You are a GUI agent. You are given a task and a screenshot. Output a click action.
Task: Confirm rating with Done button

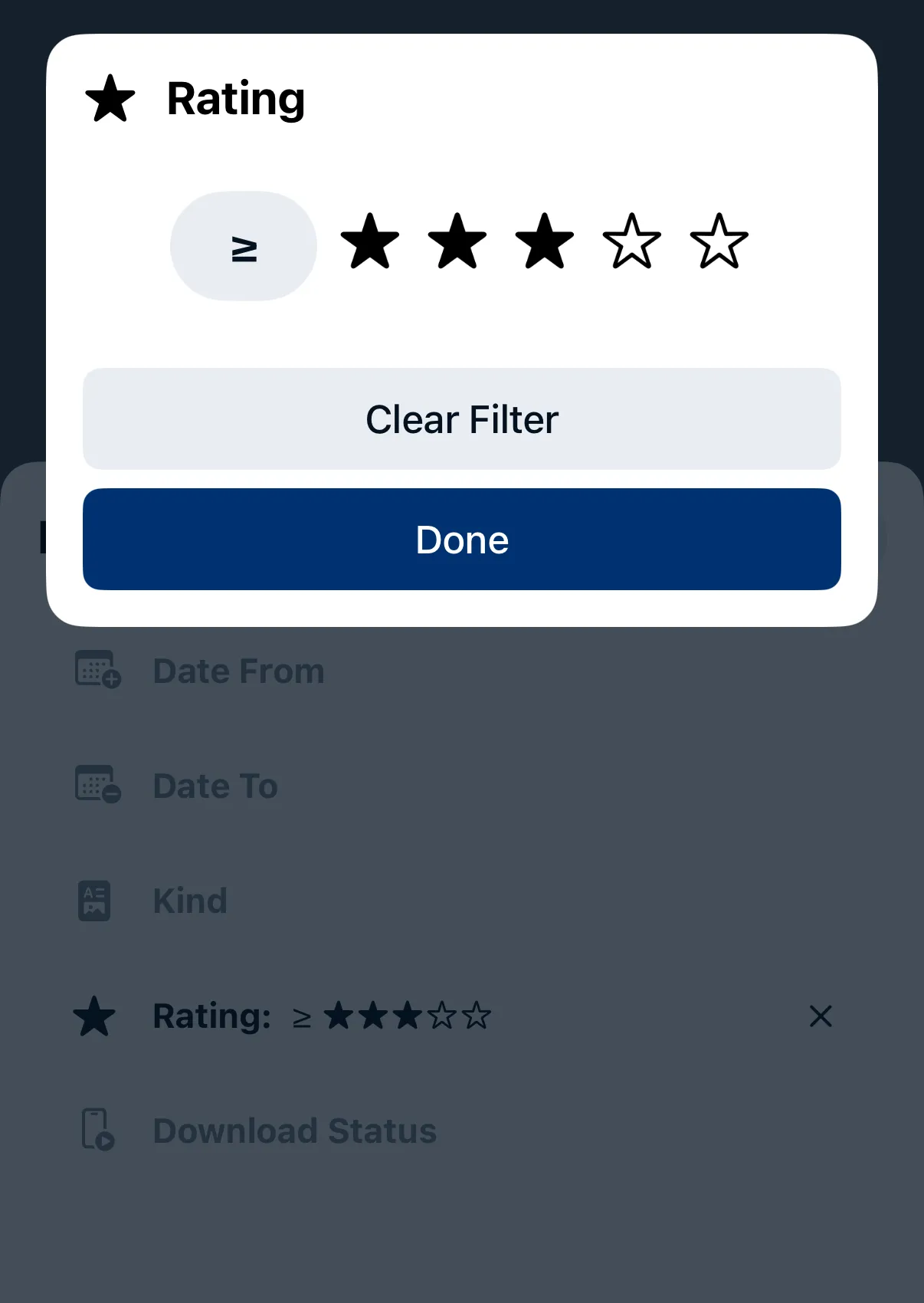pos(461,540)
